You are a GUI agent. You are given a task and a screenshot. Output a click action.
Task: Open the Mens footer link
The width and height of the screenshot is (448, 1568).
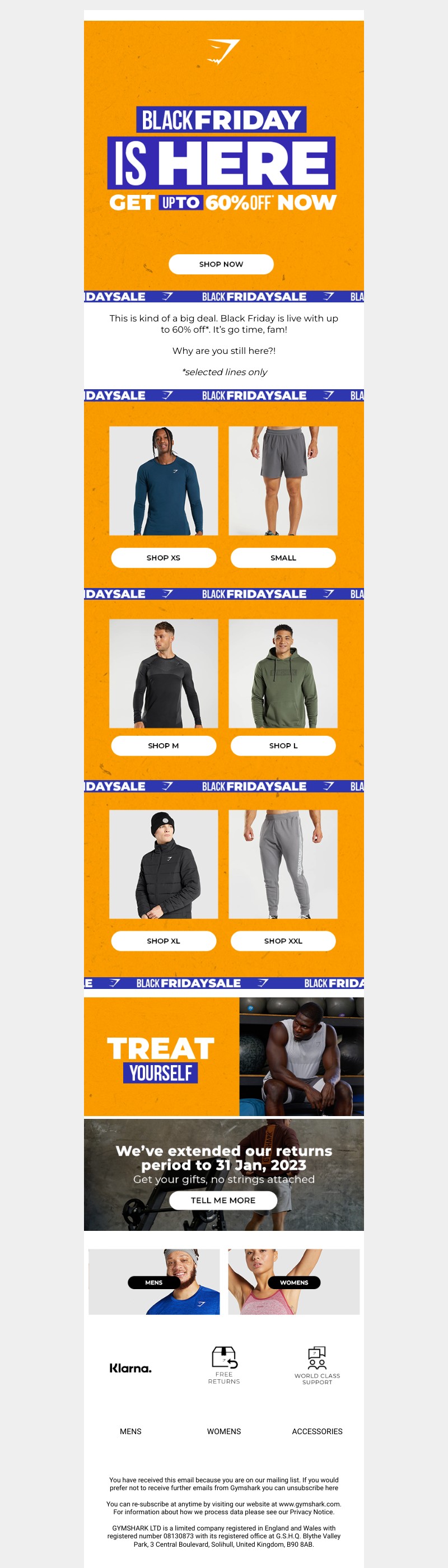[130, 1431]
